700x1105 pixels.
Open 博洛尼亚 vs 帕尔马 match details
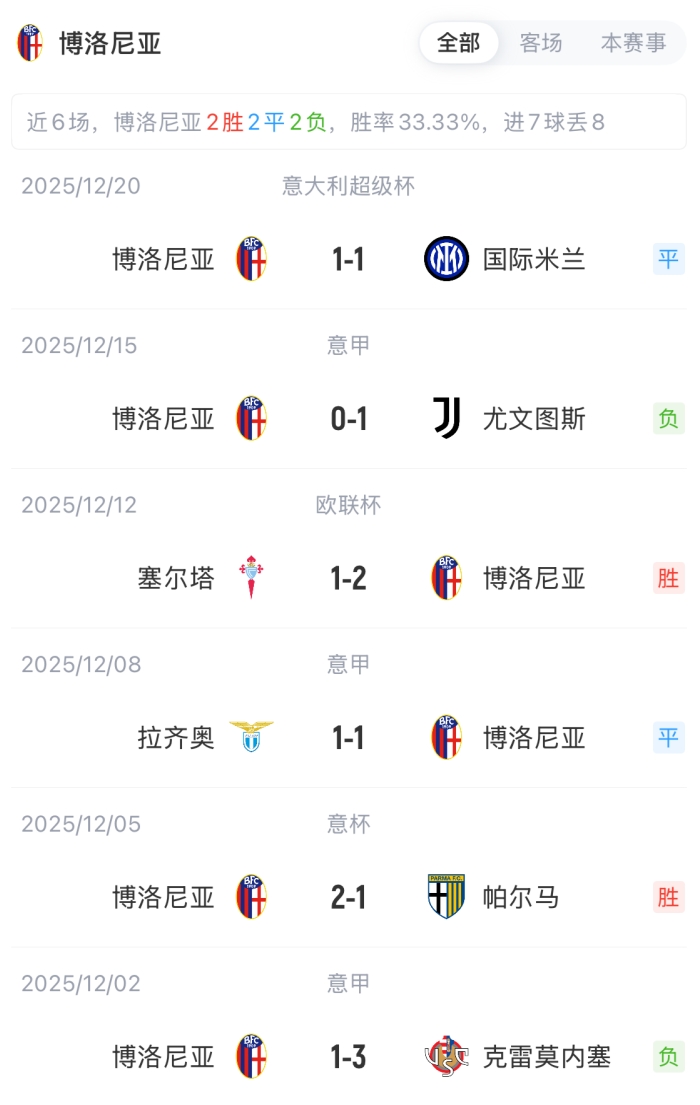click(x=348, y=897)
